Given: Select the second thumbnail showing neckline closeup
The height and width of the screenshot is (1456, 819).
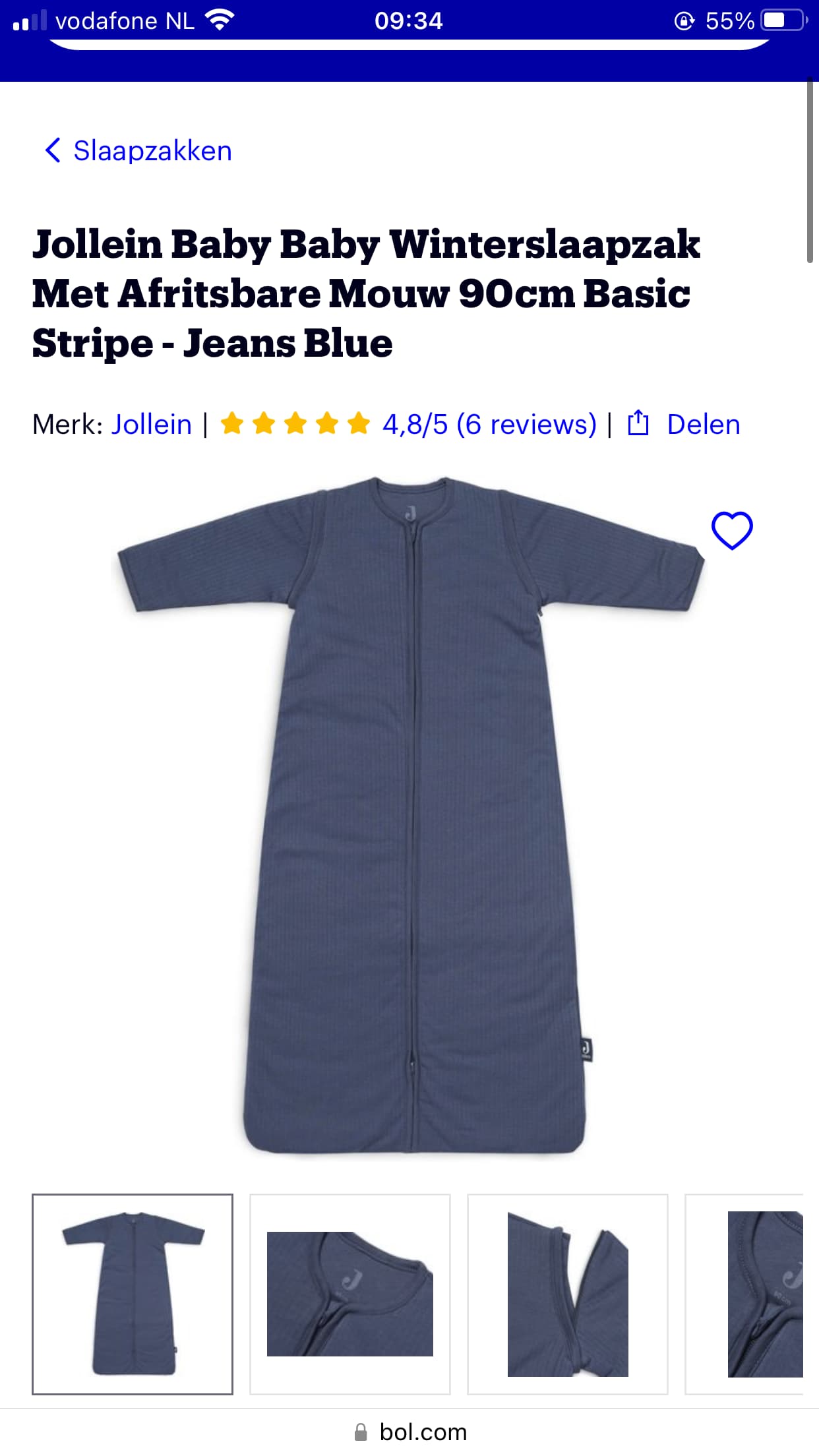Looking at the screenshot, I should 350,1294.
